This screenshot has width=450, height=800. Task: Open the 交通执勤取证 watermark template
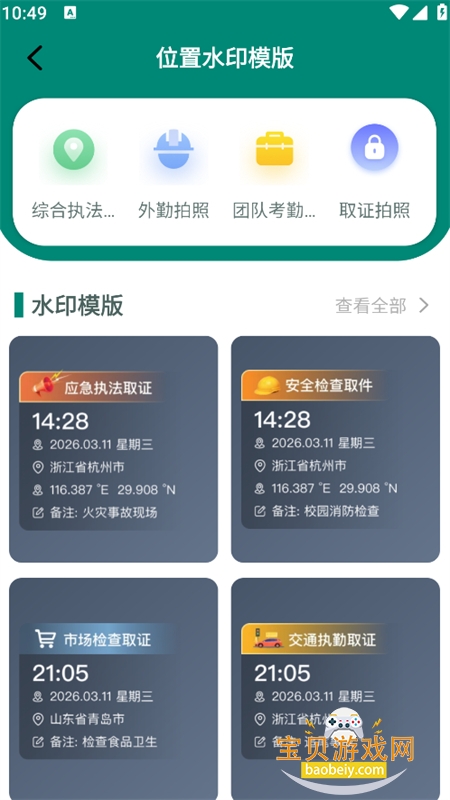335,689
